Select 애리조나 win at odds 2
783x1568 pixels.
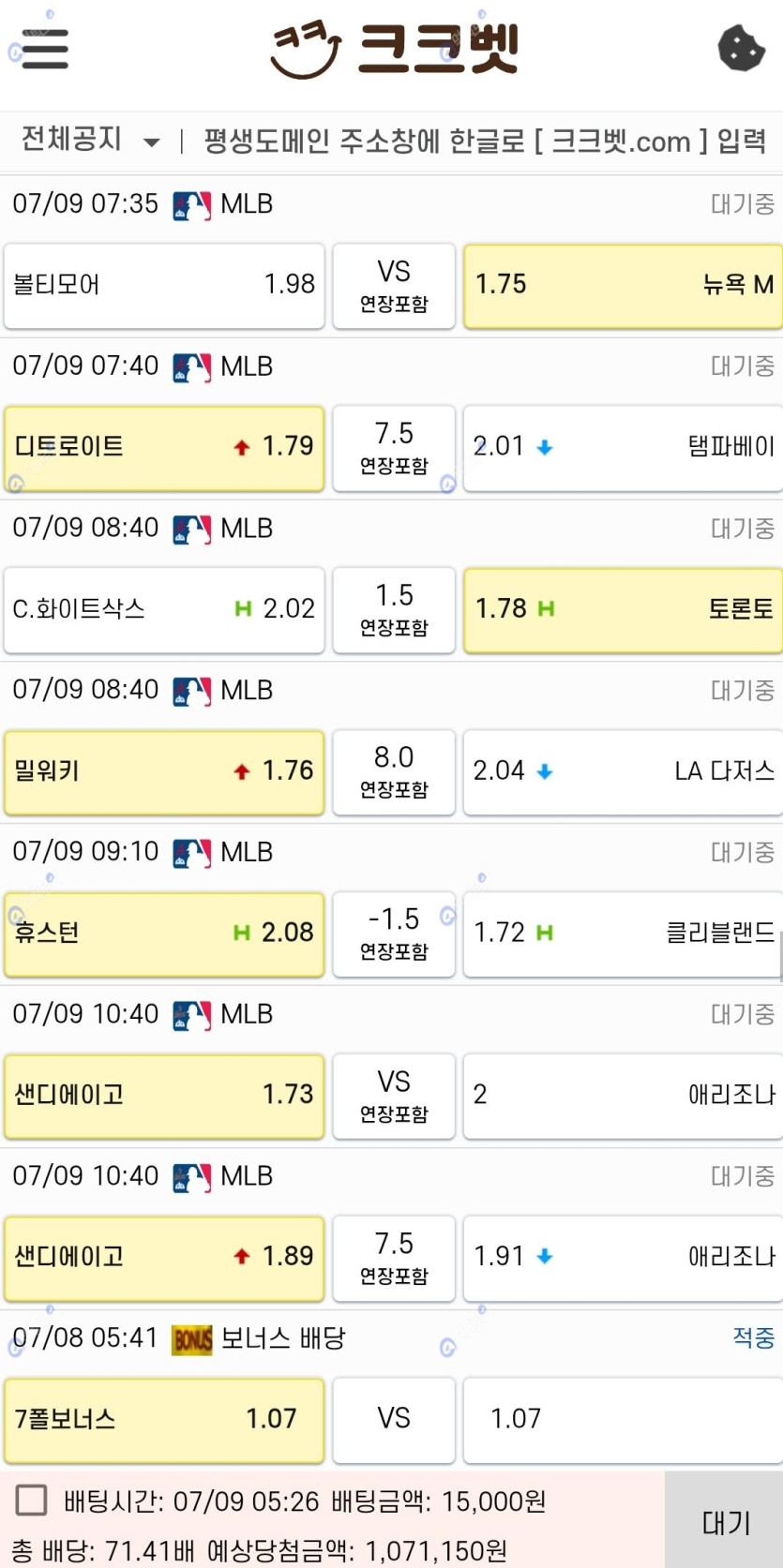pos(624,1096)
